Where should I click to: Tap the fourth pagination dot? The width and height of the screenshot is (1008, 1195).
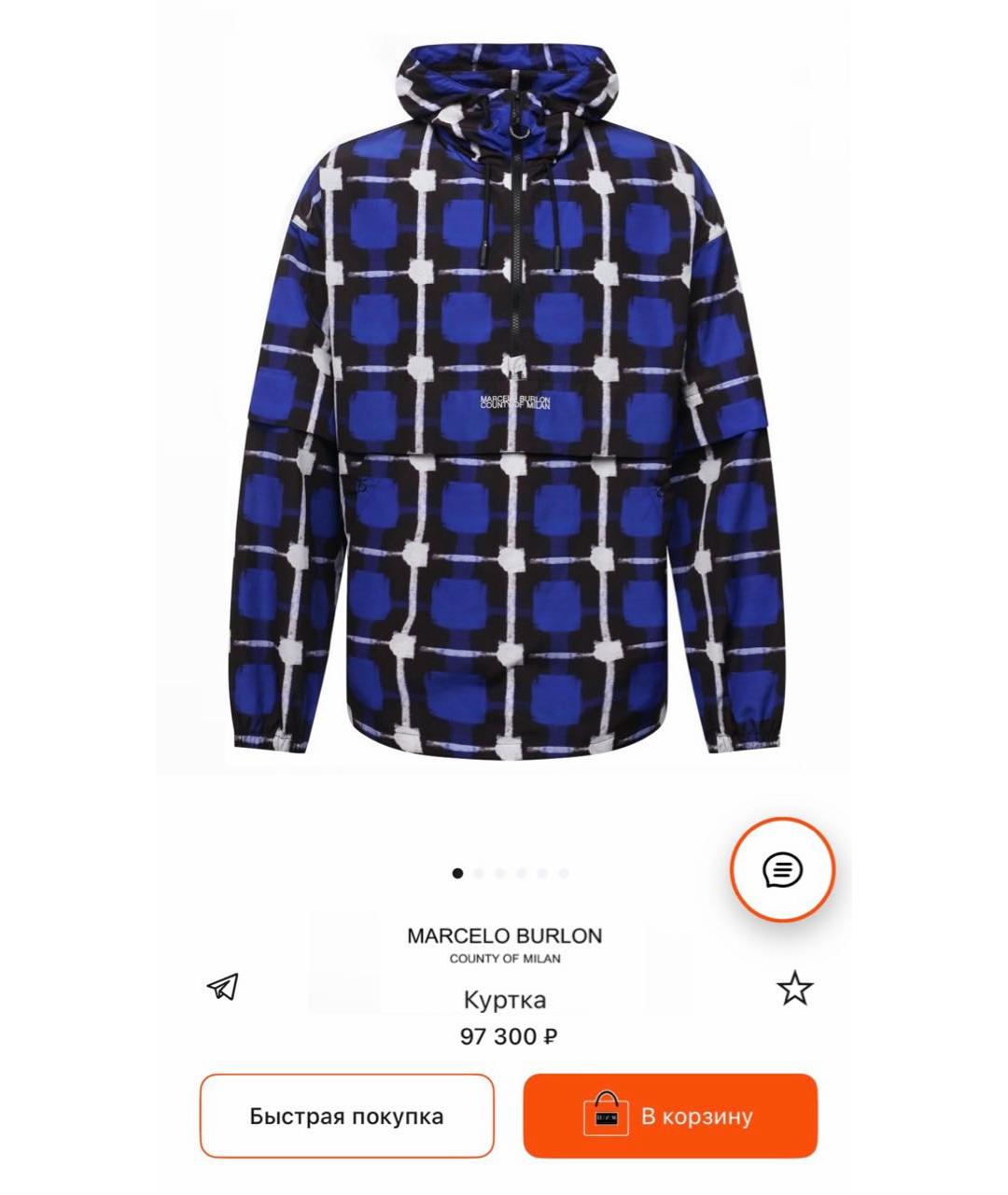coord(522,873)
